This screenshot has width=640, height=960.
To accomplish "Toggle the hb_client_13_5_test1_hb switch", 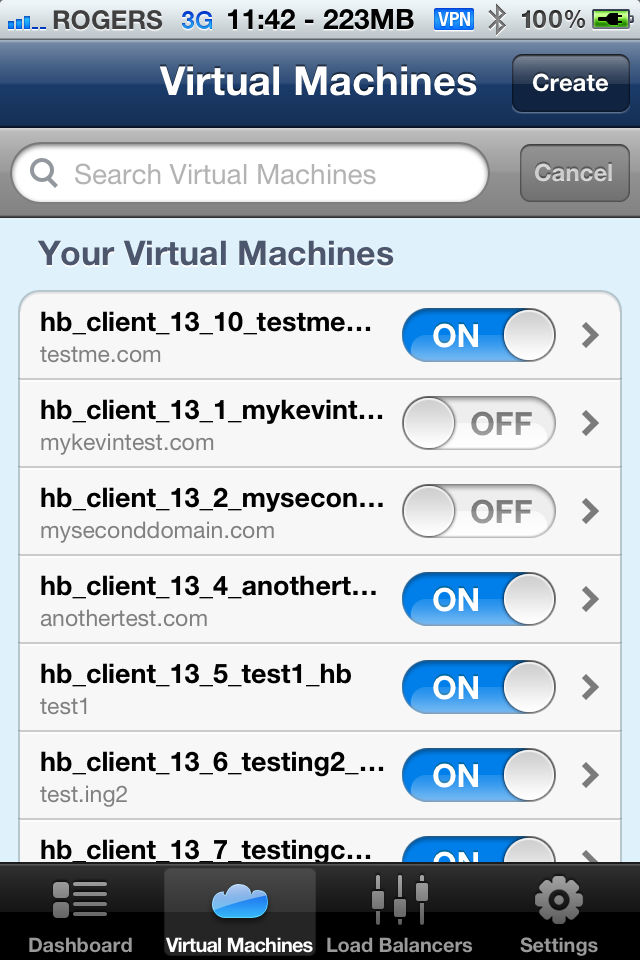I will click(478, 688).
